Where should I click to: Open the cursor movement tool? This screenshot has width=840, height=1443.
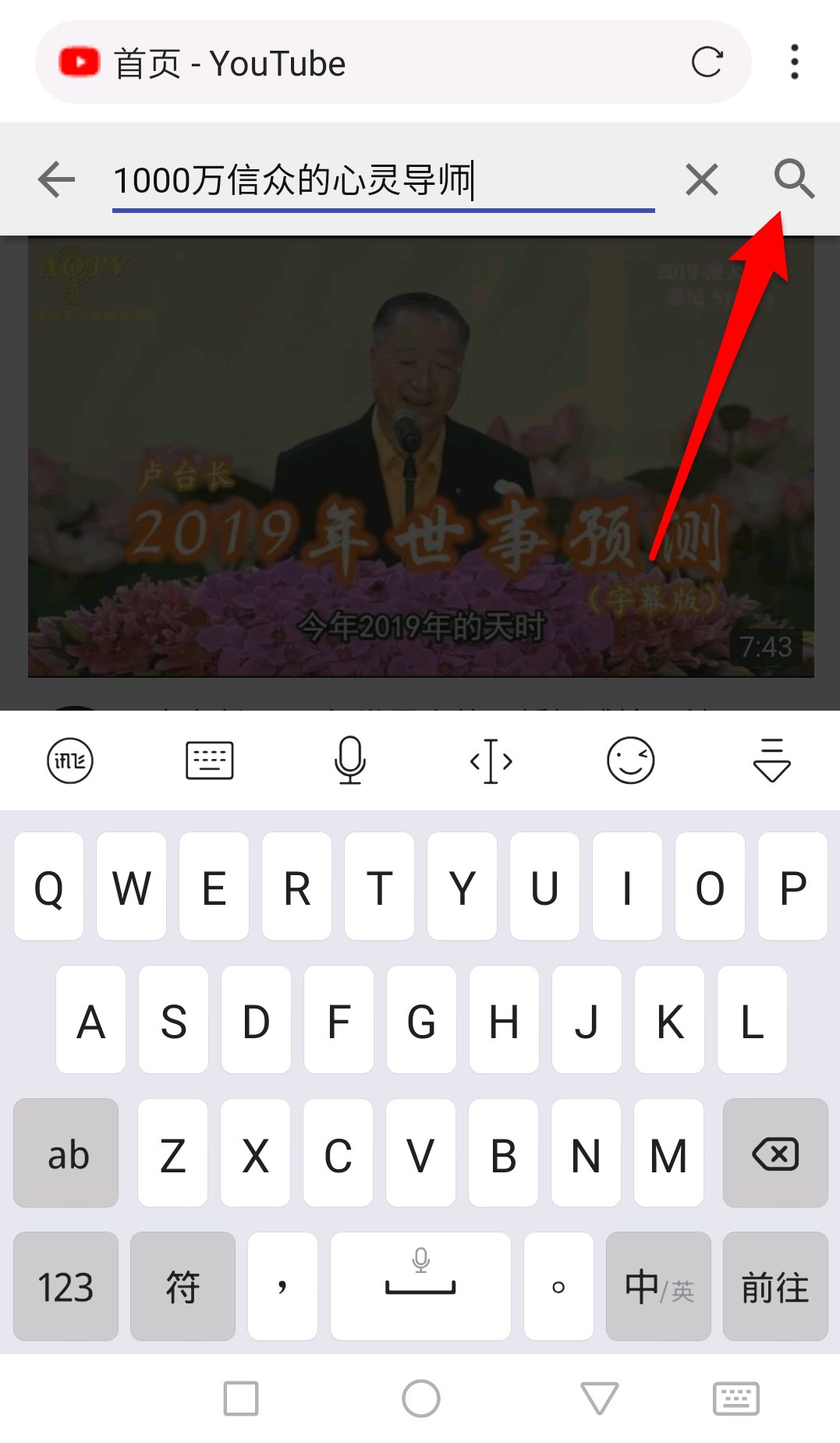pos(491,760)
